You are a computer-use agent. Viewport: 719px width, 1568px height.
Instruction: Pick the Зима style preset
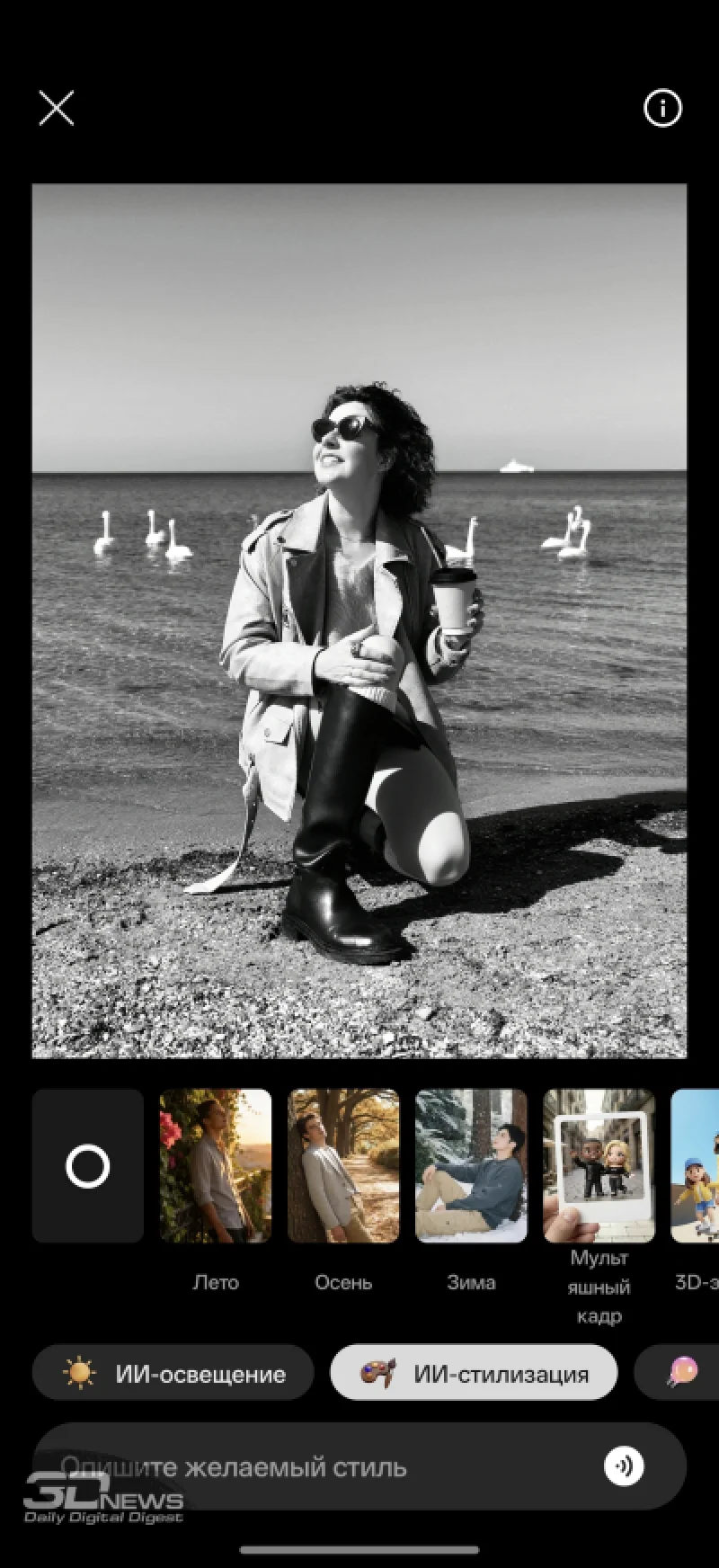(471, 1166)
